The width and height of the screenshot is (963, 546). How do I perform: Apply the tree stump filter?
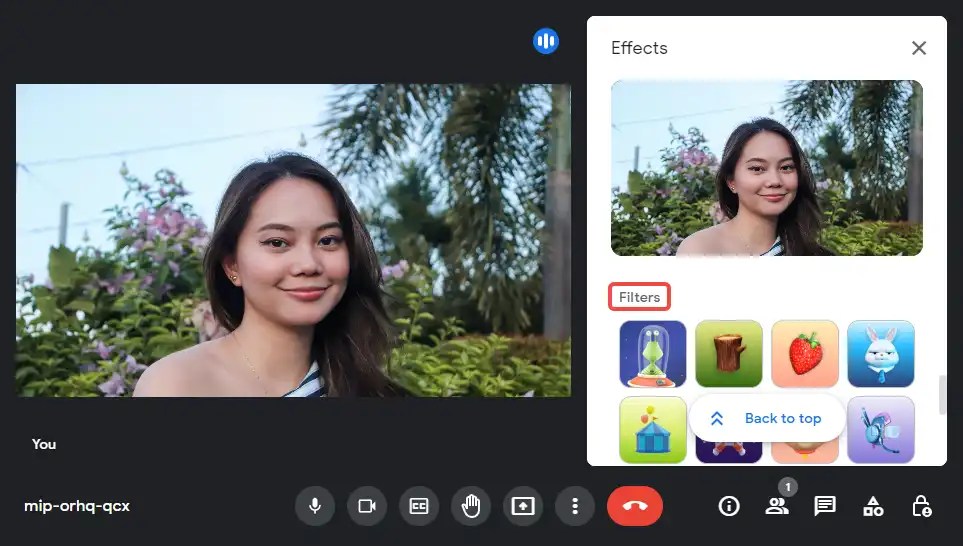pos(729,354)
